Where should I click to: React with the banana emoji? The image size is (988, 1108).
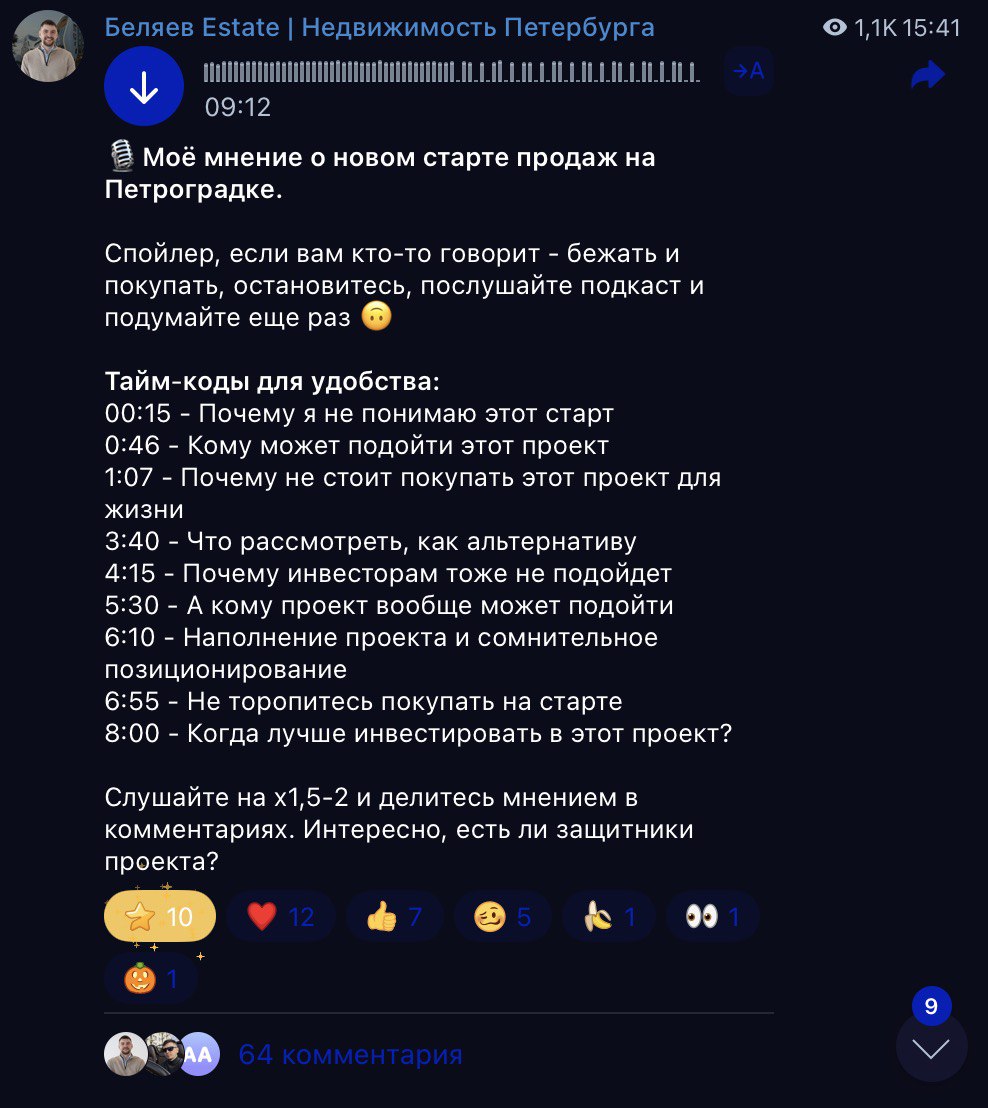(610, 917)
